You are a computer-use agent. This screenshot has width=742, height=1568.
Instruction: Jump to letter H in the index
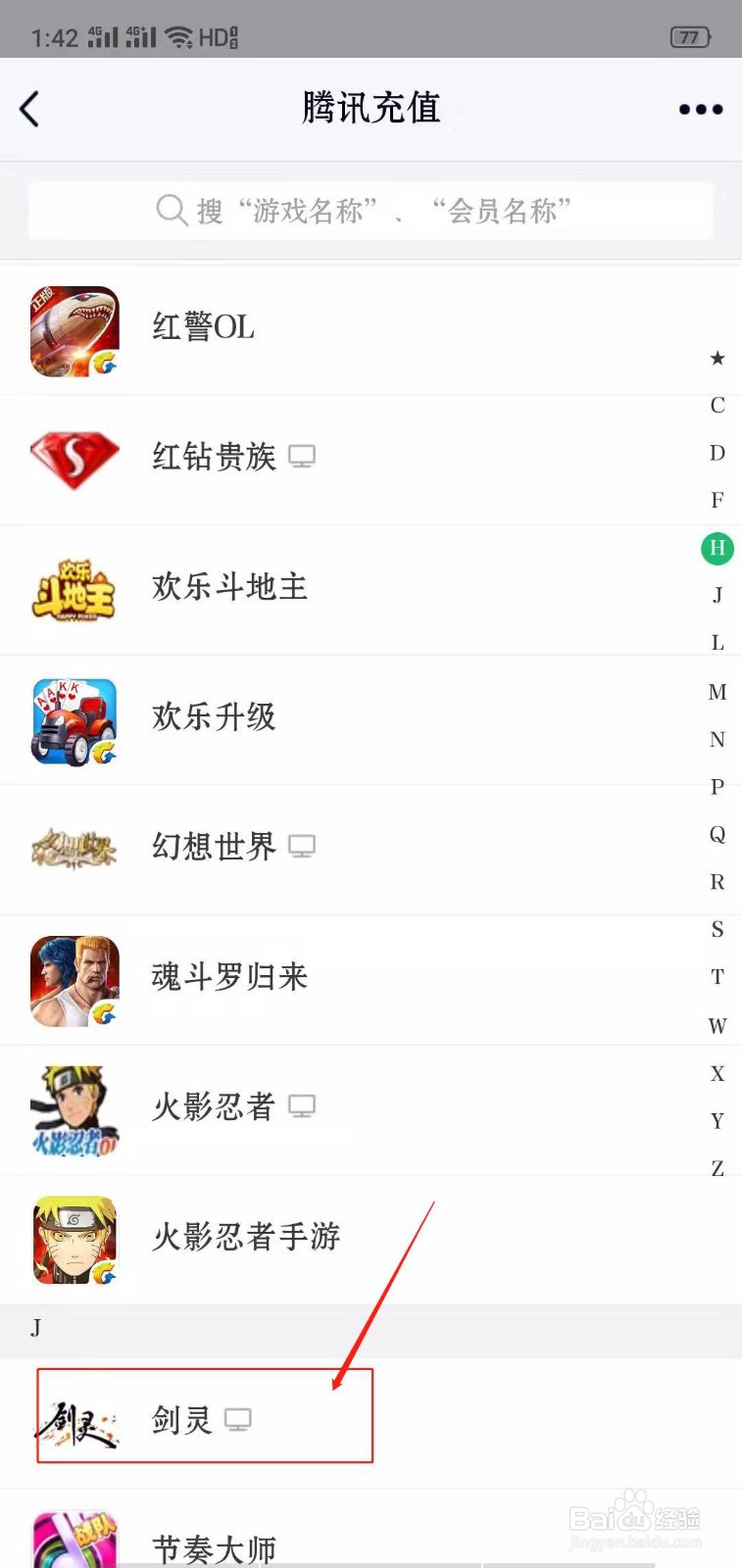[717, 549]
